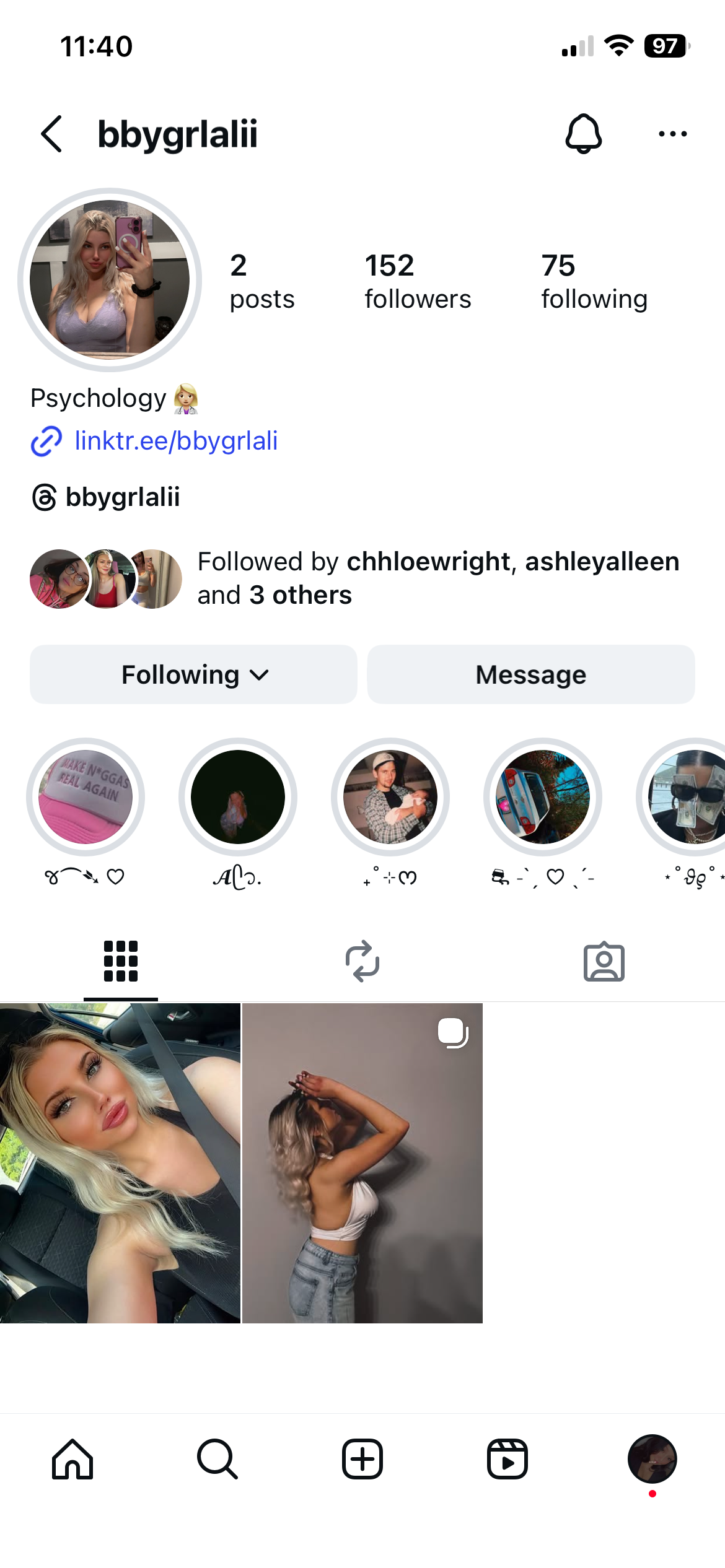Go back from bbygrlalii's profile
Viewport: 725px width, 1568px height.
52,134
